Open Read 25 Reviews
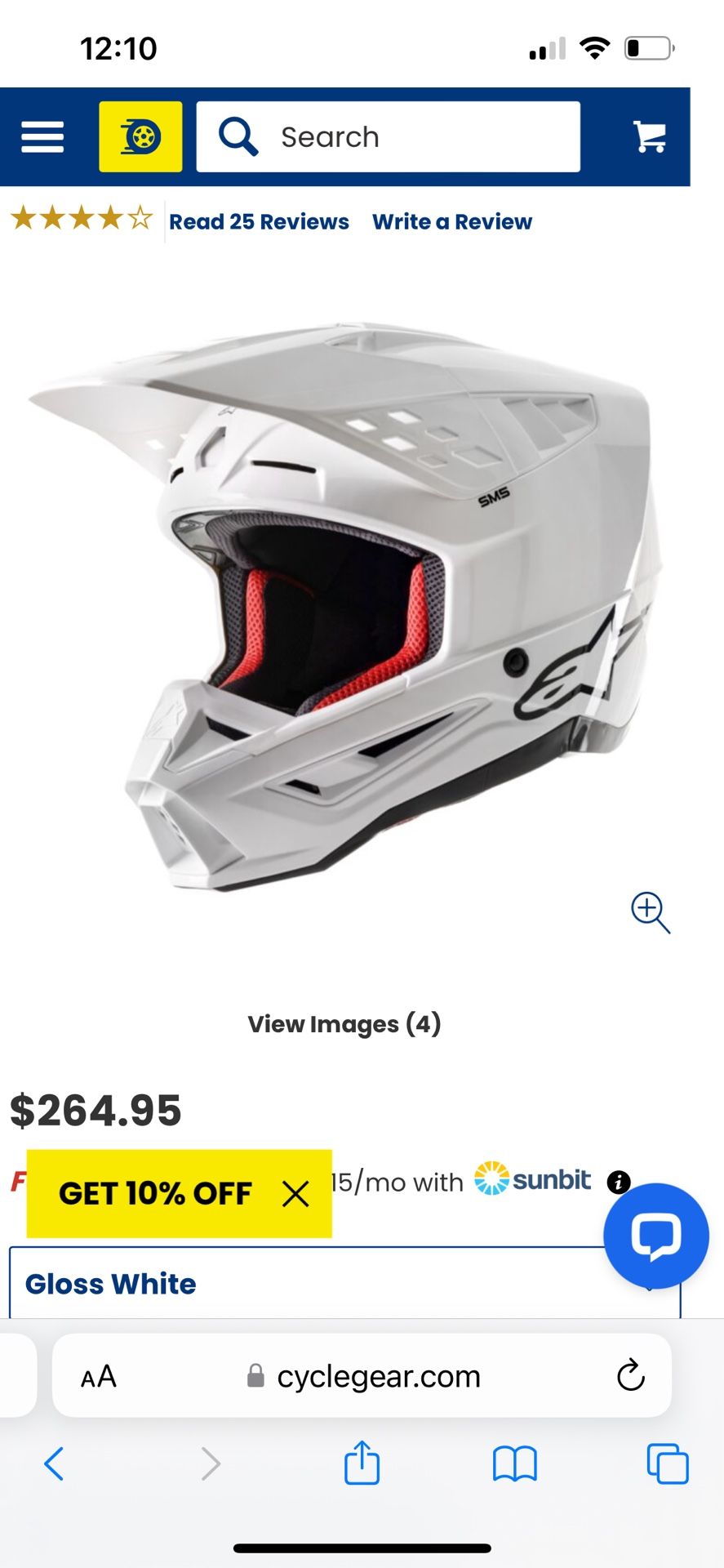Image resolution: width=724 pixels, height=1568 pixels. (x=259, y=221)
